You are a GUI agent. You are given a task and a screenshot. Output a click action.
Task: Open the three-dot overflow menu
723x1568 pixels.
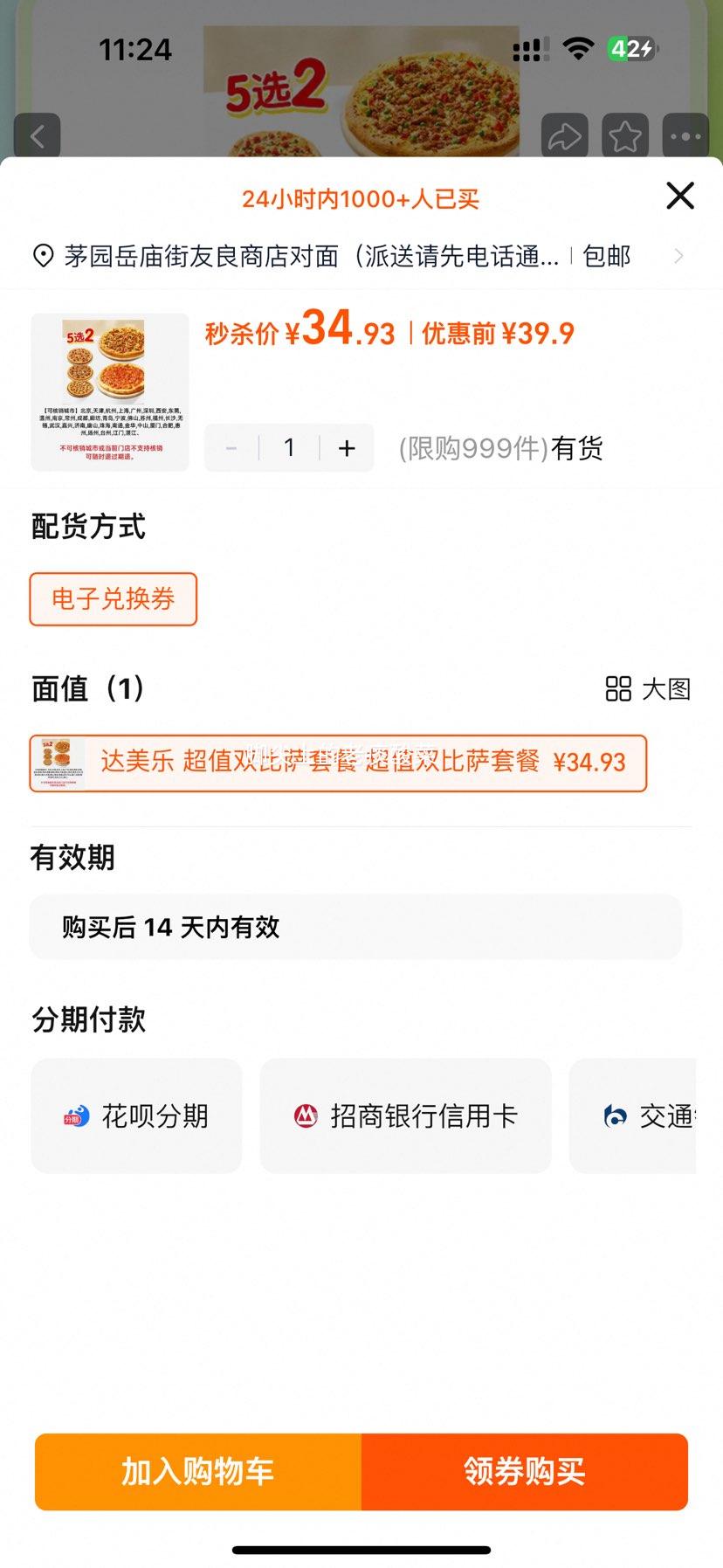pyautogui.click(x=685, y=136)
